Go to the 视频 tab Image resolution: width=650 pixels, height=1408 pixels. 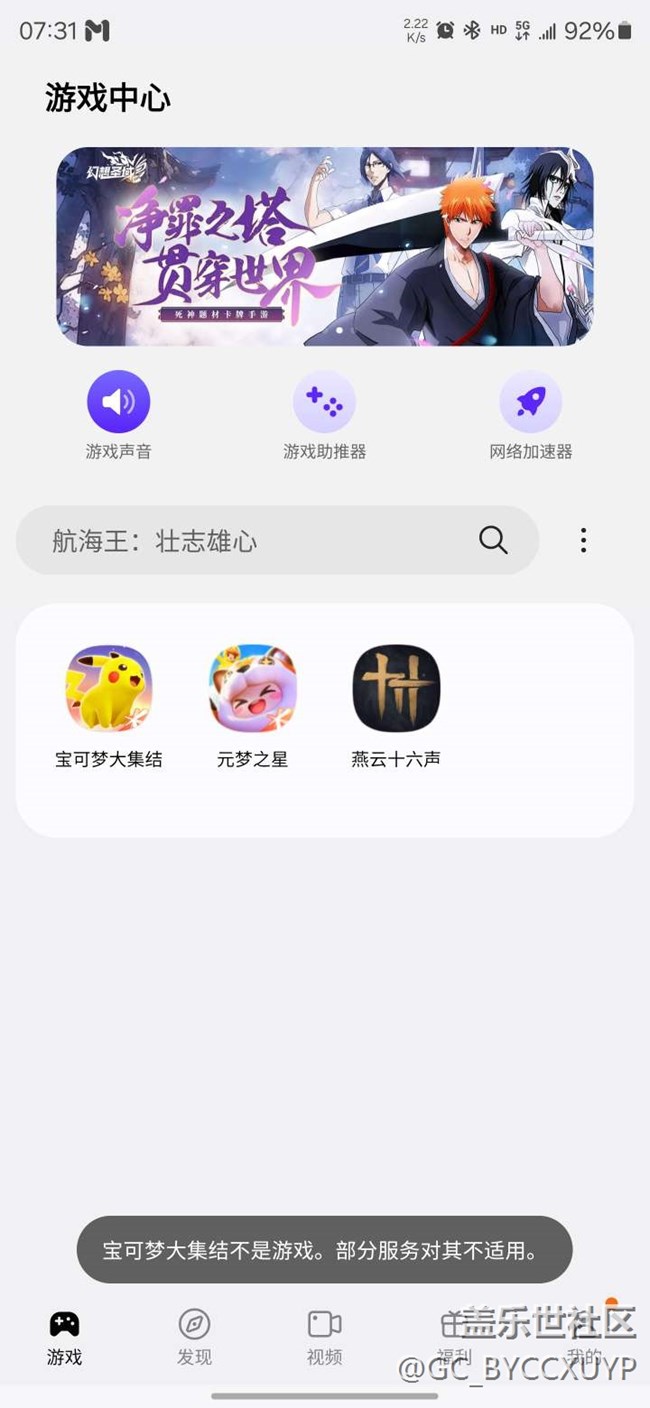(324, 1336)
